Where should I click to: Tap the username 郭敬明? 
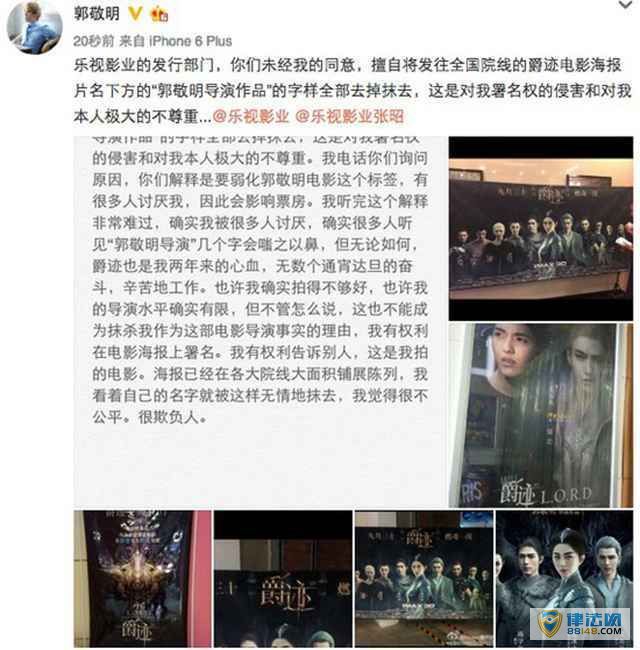pos(99,16)
